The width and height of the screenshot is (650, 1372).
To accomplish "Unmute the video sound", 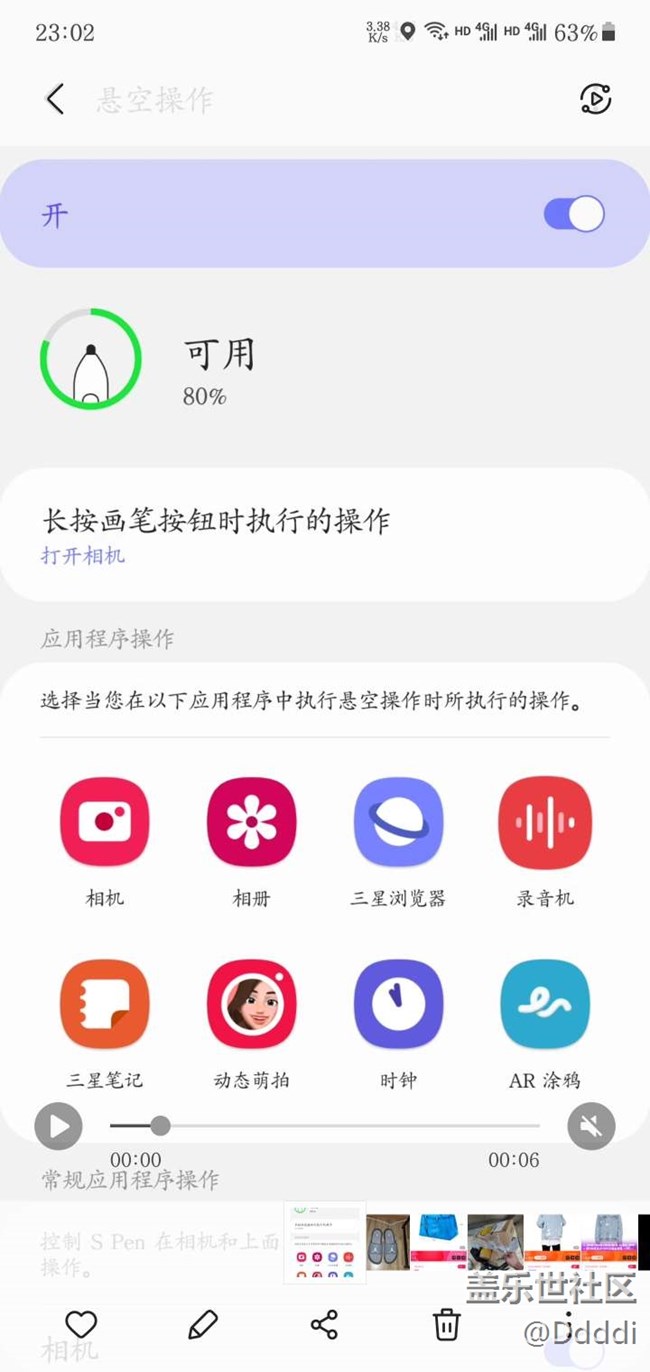I will coord(590,1126).
